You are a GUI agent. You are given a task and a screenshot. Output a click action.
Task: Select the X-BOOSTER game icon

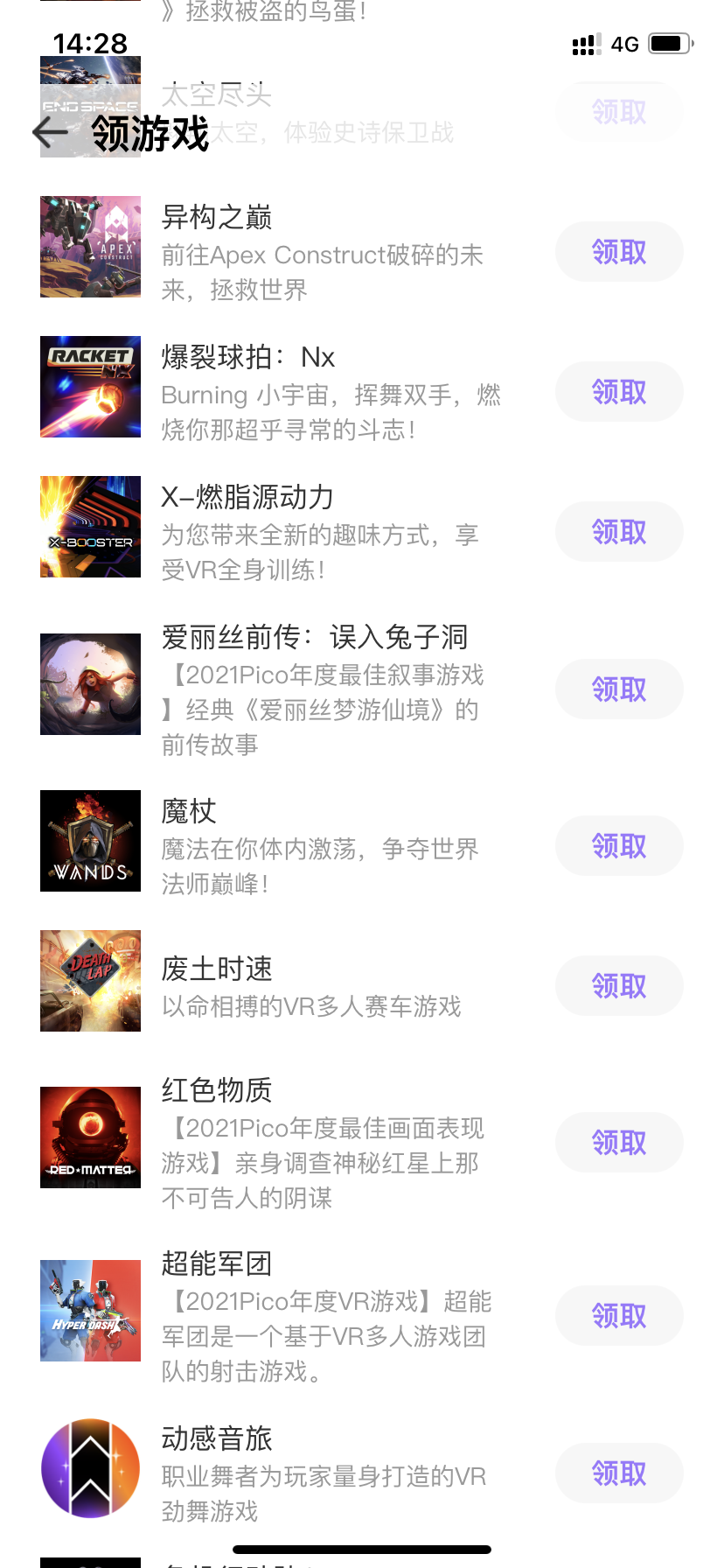click(x=90, y=526)
